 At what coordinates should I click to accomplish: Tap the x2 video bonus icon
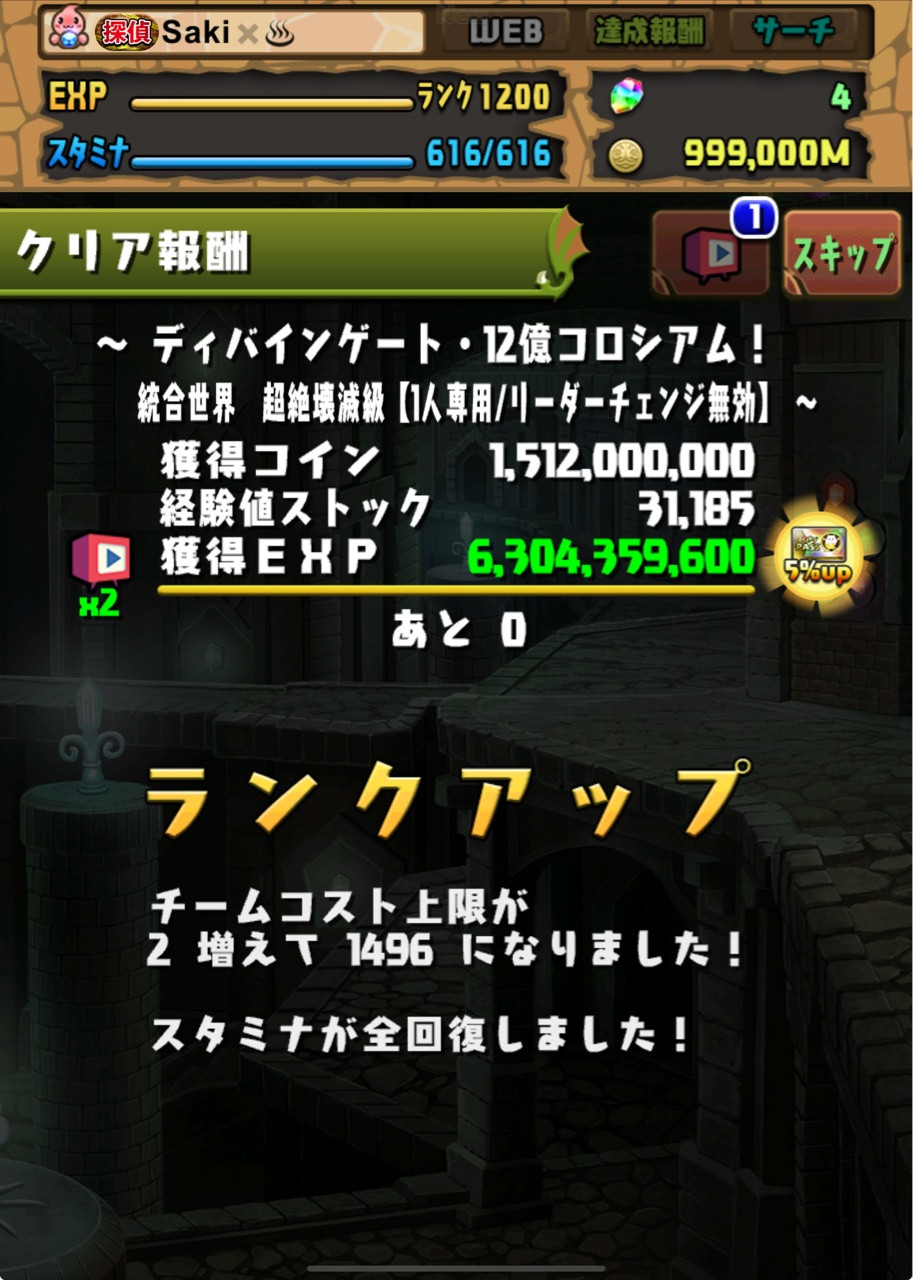(100, 573)
